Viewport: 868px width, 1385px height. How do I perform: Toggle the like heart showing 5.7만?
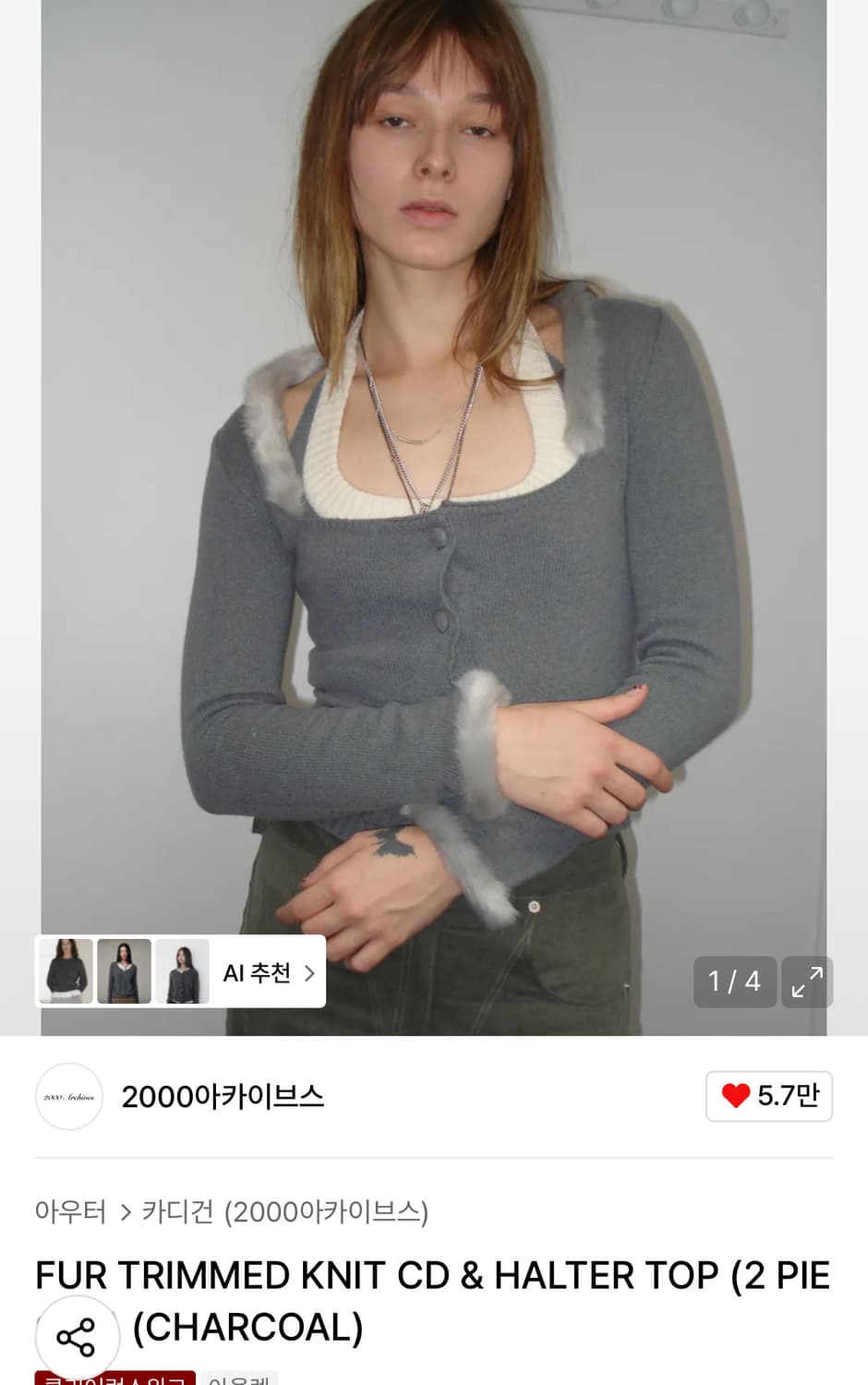(x=768, y=1097)
